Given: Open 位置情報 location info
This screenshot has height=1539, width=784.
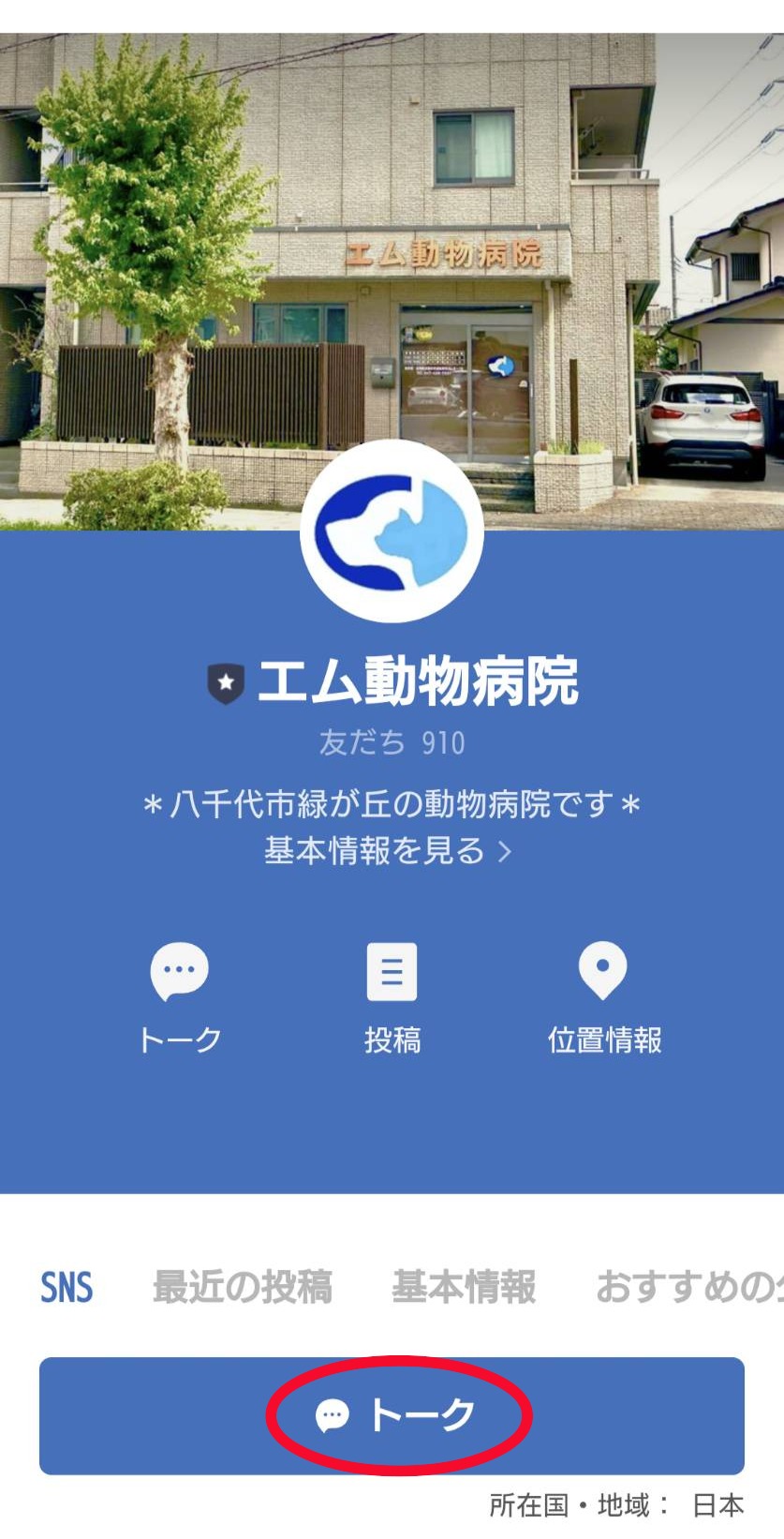Looking at the screenshot, I should (604, 995).
